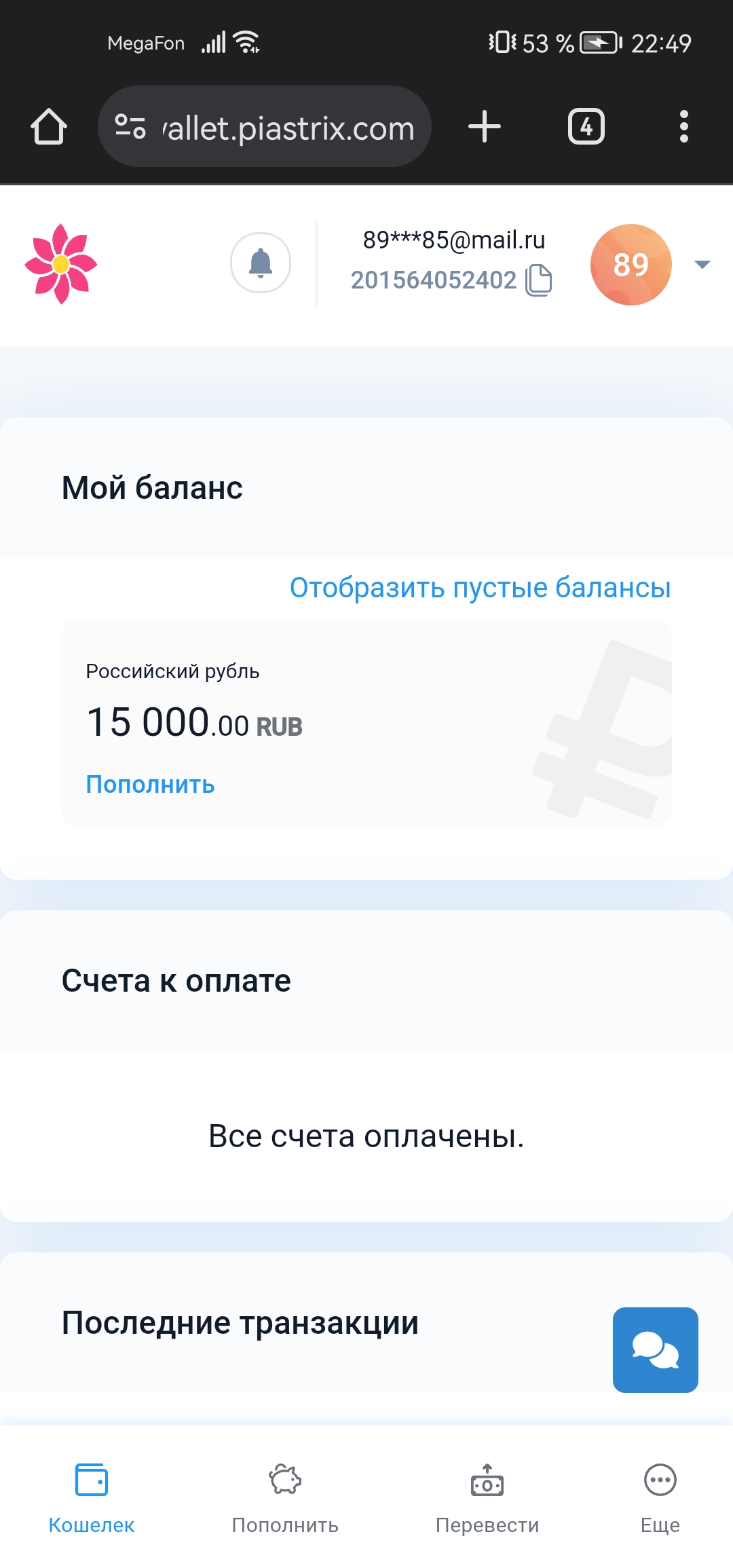
Task: Open the notifications bell
Action: [x=261, y=263]
